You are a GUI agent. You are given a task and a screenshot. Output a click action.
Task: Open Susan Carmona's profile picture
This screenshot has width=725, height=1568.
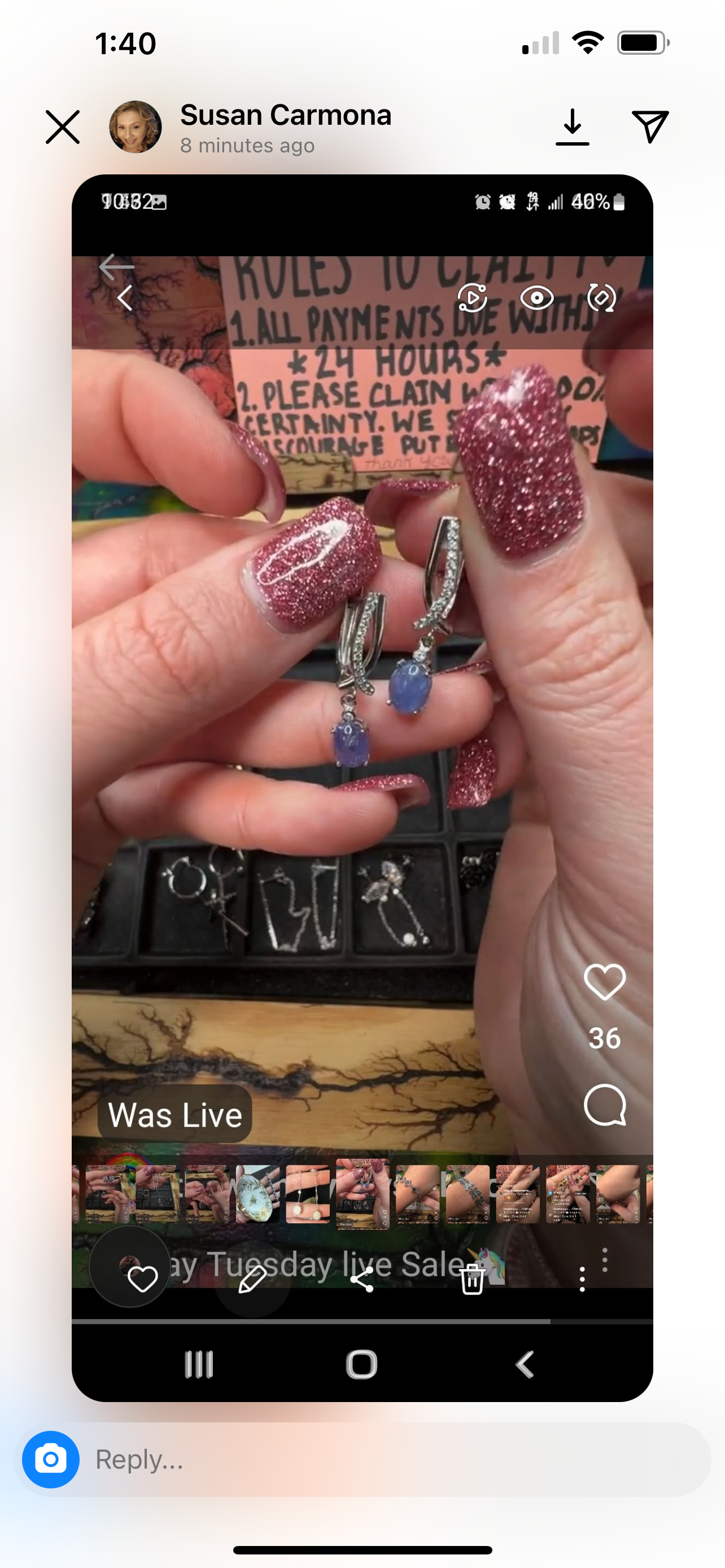coord(135,126)
